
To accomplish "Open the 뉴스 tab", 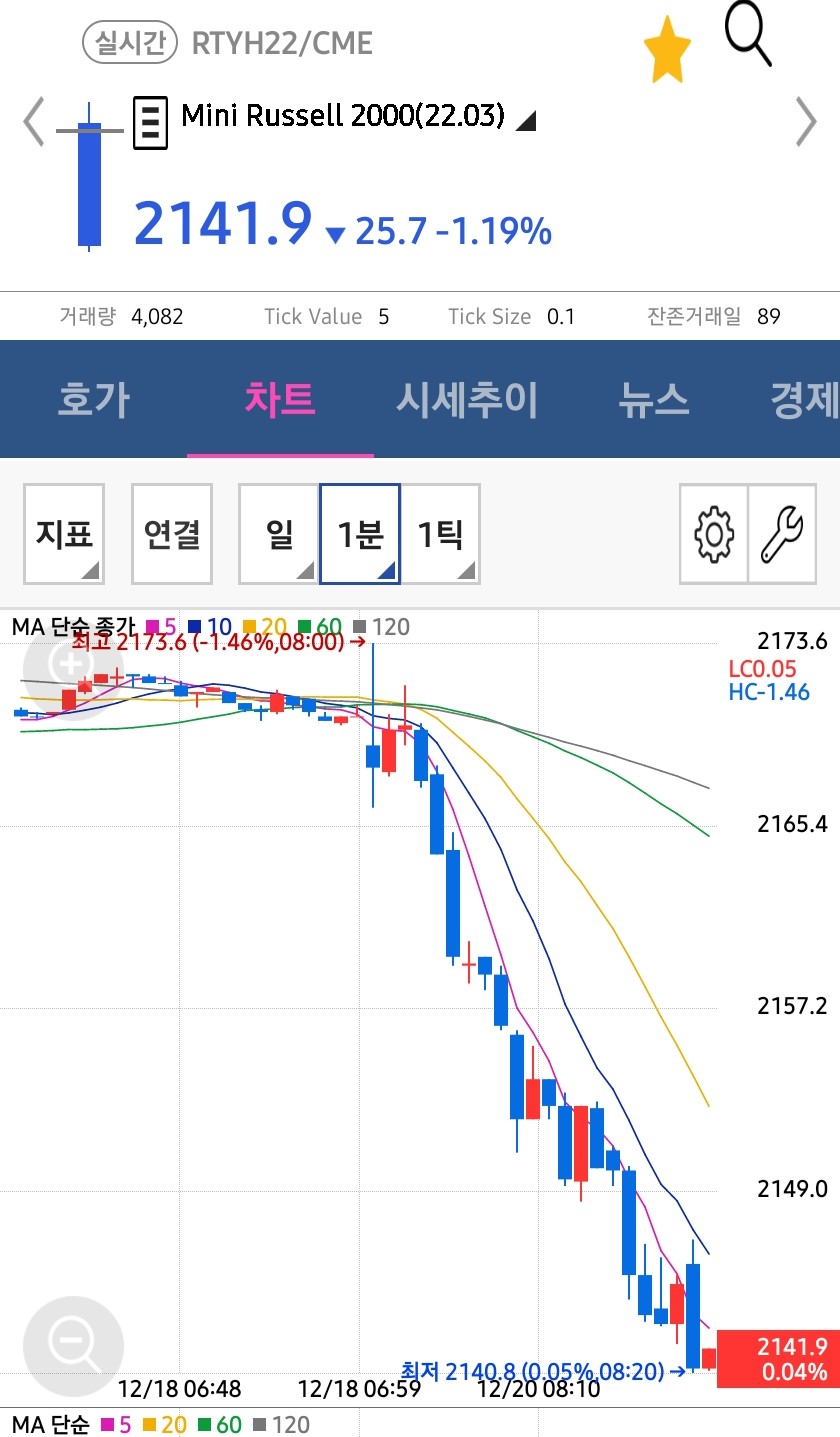I will coord(654,400).
